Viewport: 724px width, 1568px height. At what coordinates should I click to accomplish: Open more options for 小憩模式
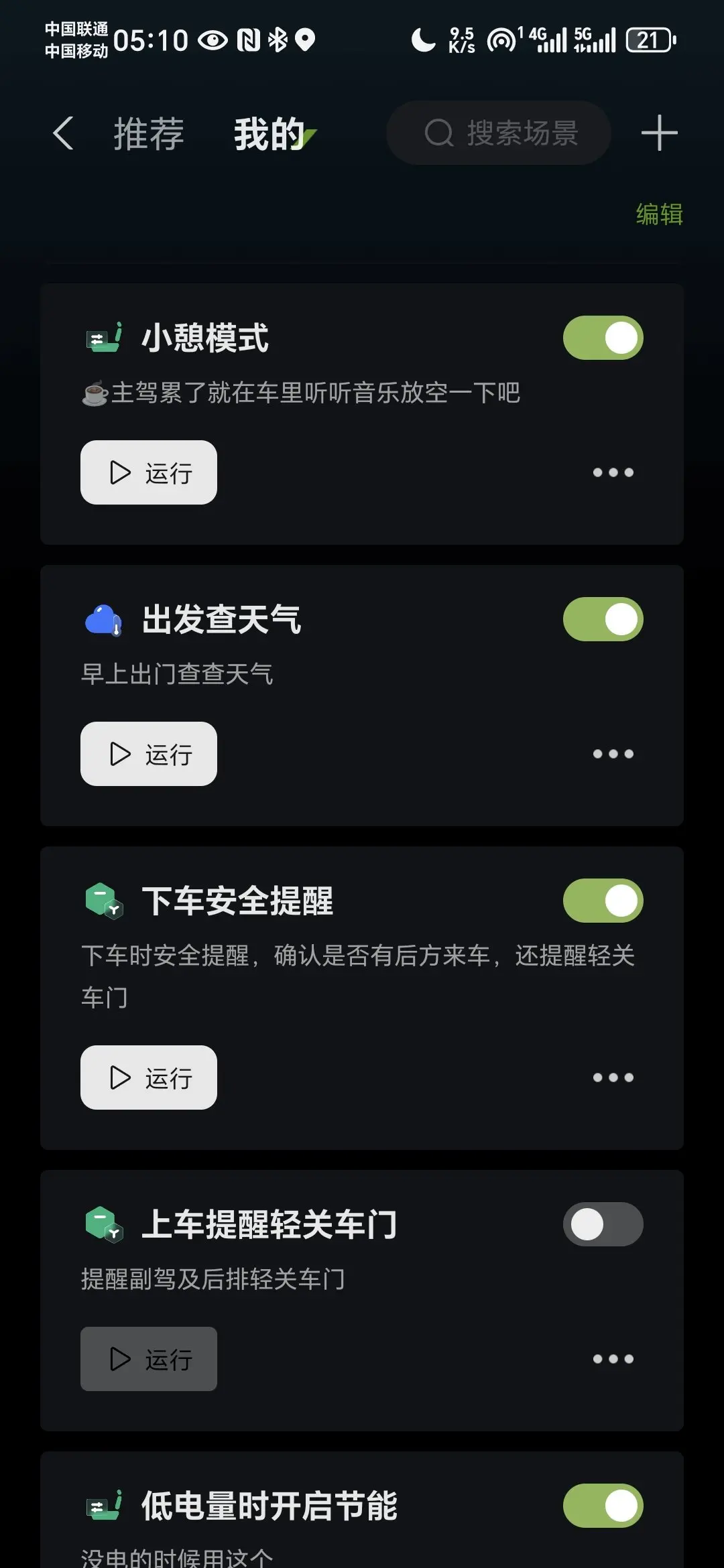613,472
